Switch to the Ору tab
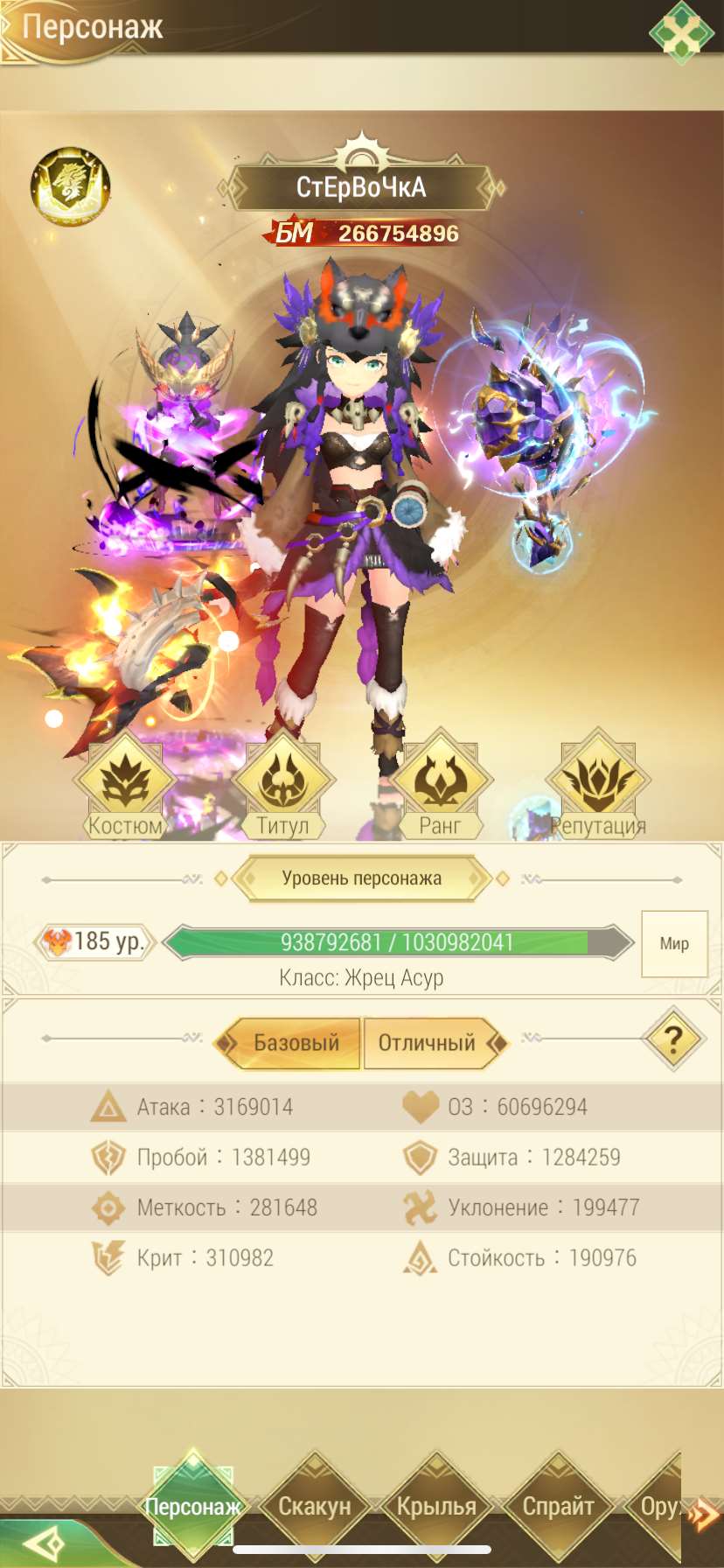Image resolution: width=724 pixels, height=1568 pixels. point(658,1506)
